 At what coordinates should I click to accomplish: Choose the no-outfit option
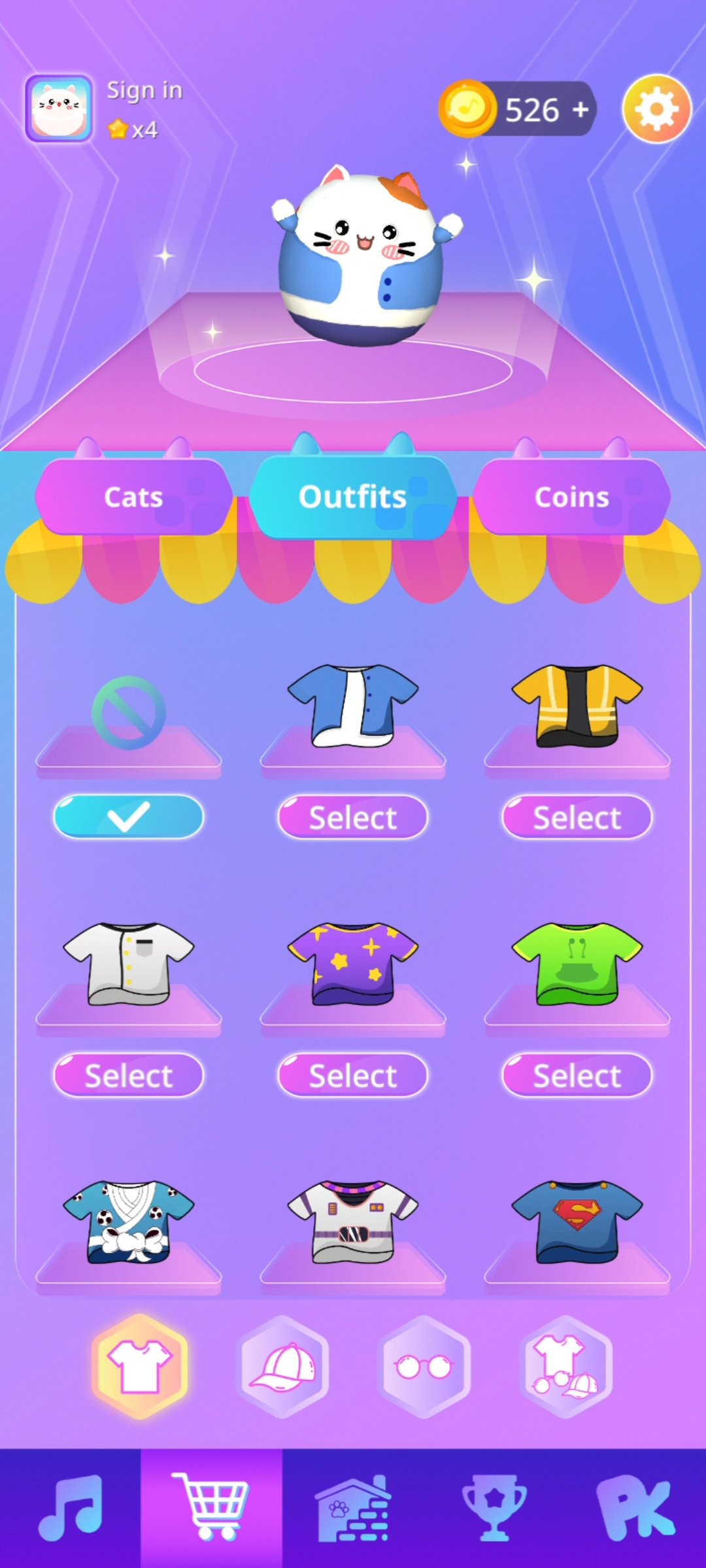tap(129, 817)
